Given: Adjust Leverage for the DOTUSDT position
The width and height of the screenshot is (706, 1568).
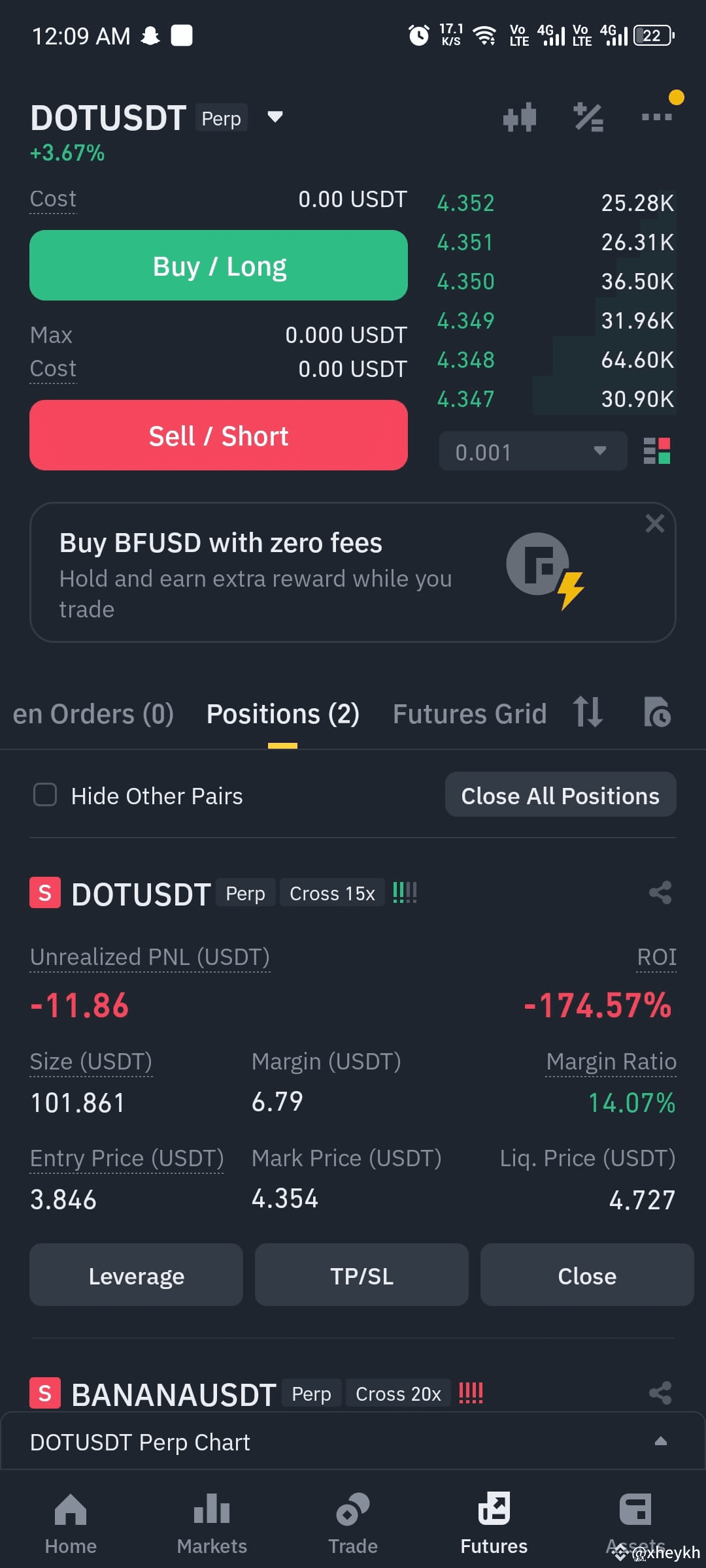Looking at the screenshot, I should 136,1275.
